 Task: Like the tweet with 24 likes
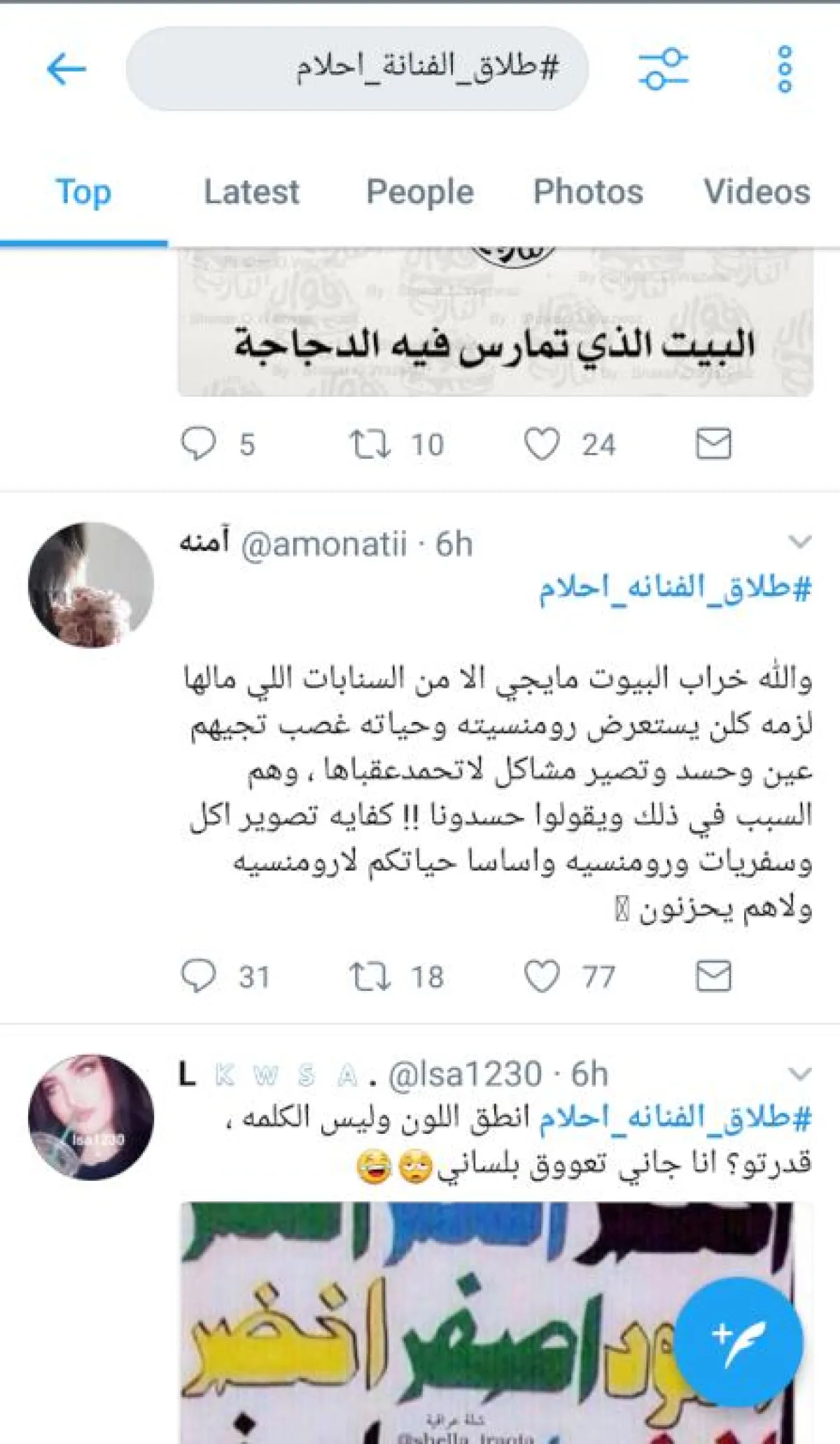click(x=542, y=444)
